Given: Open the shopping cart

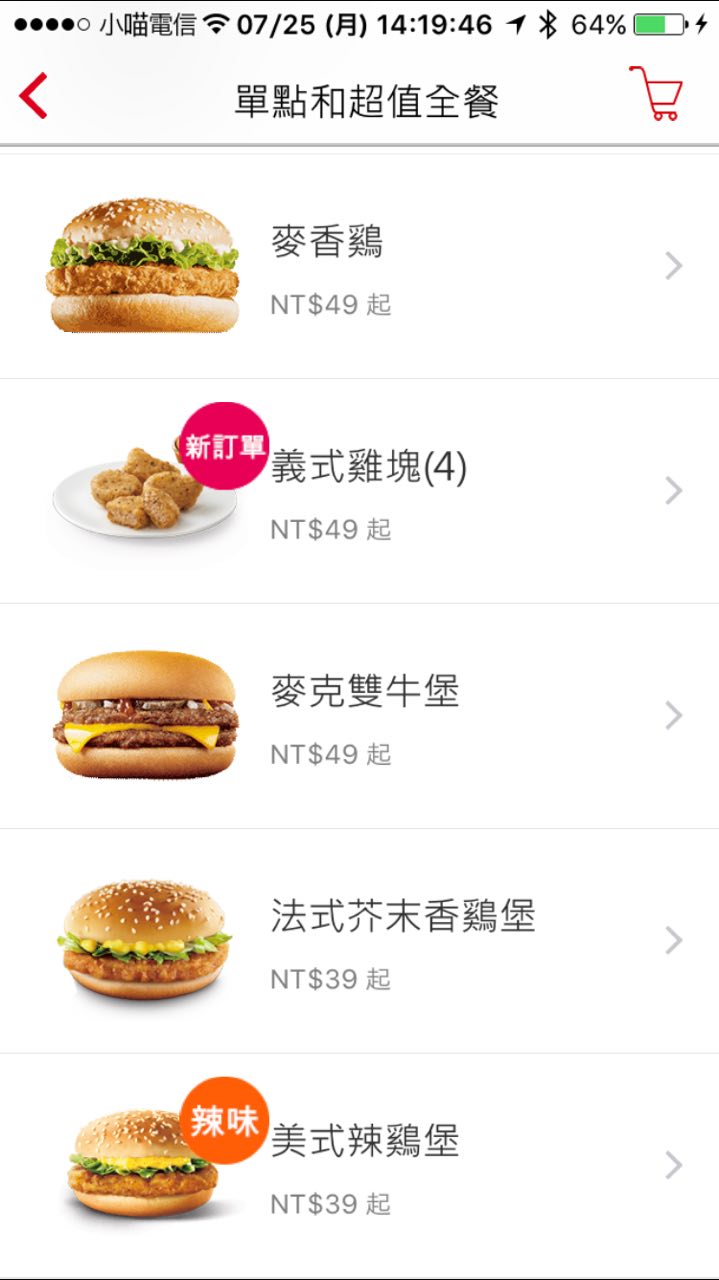Looking at the screenshot, I should click(x=656, y=94).
